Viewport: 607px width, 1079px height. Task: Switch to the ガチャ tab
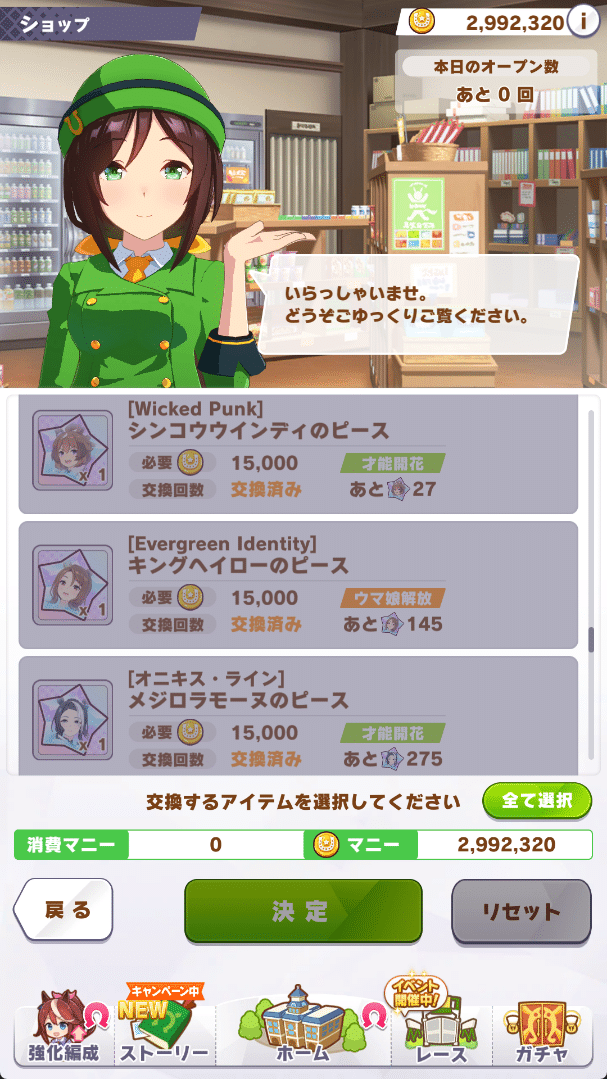pyautogui.click(x=544, y=1030)
